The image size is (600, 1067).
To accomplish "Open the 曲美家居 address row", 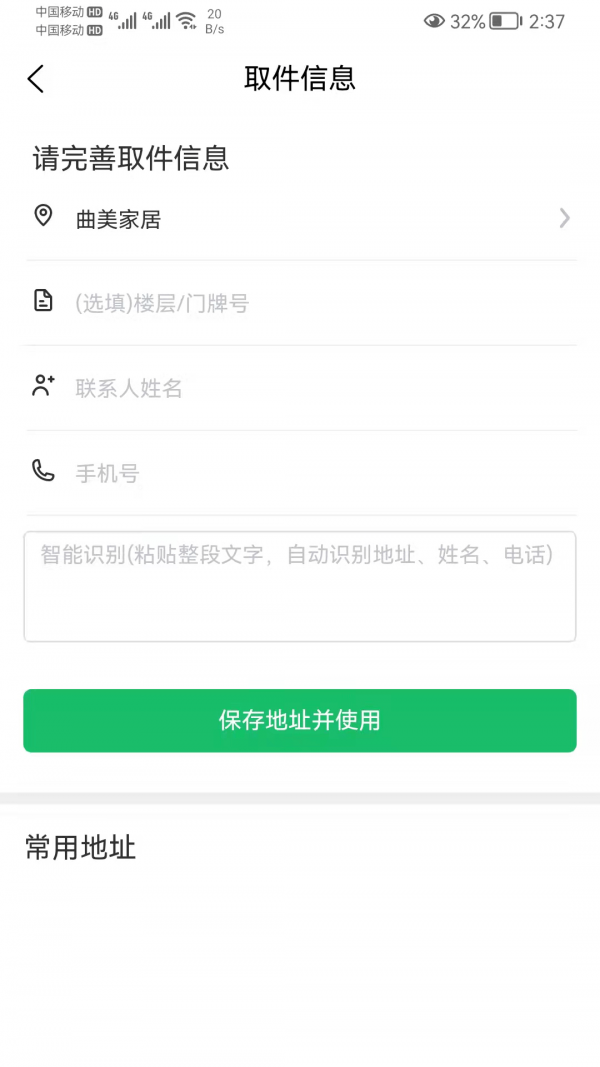I will (301, 218).
